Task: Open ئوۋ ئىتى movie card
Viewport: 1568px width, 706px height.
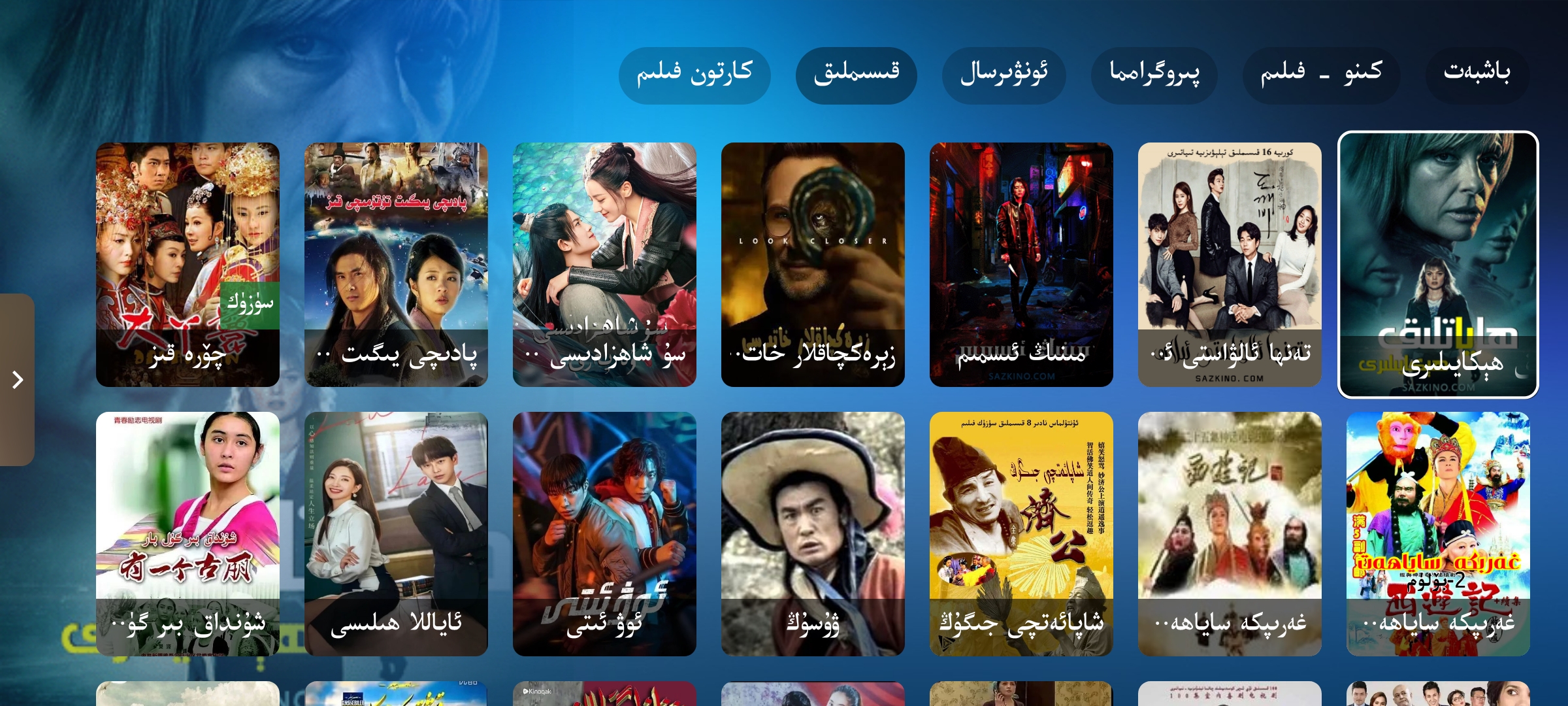Action: click(x=604, y=534)
